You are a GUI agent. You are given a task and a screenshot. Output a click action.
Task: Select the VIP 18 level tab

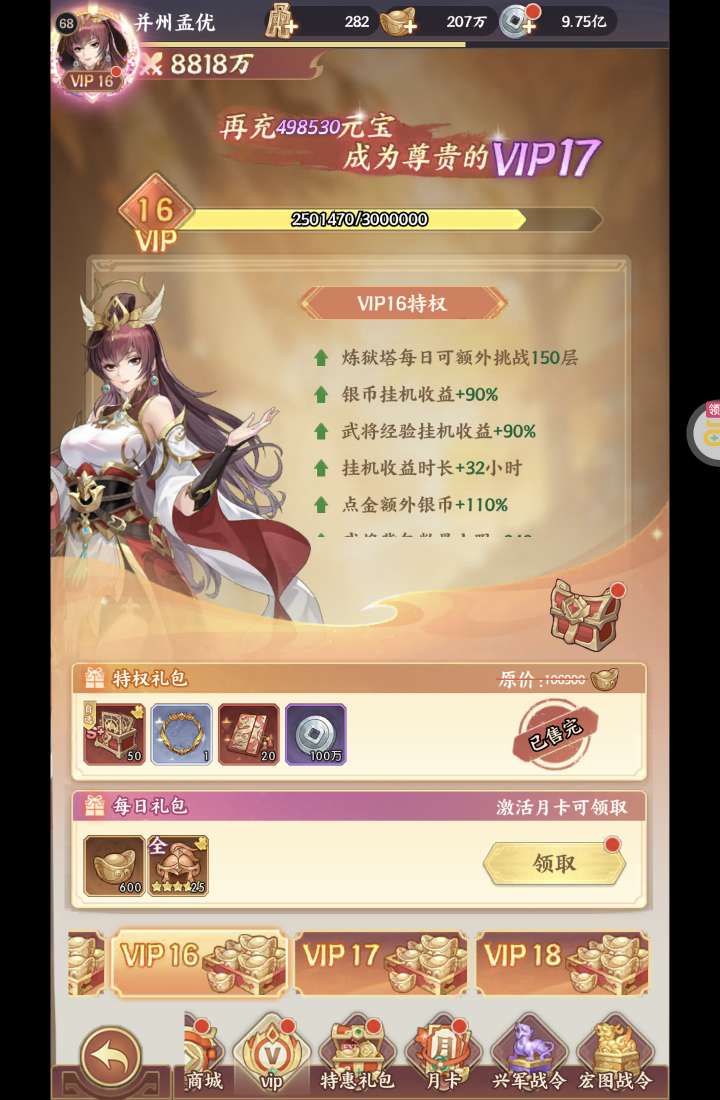563,962
